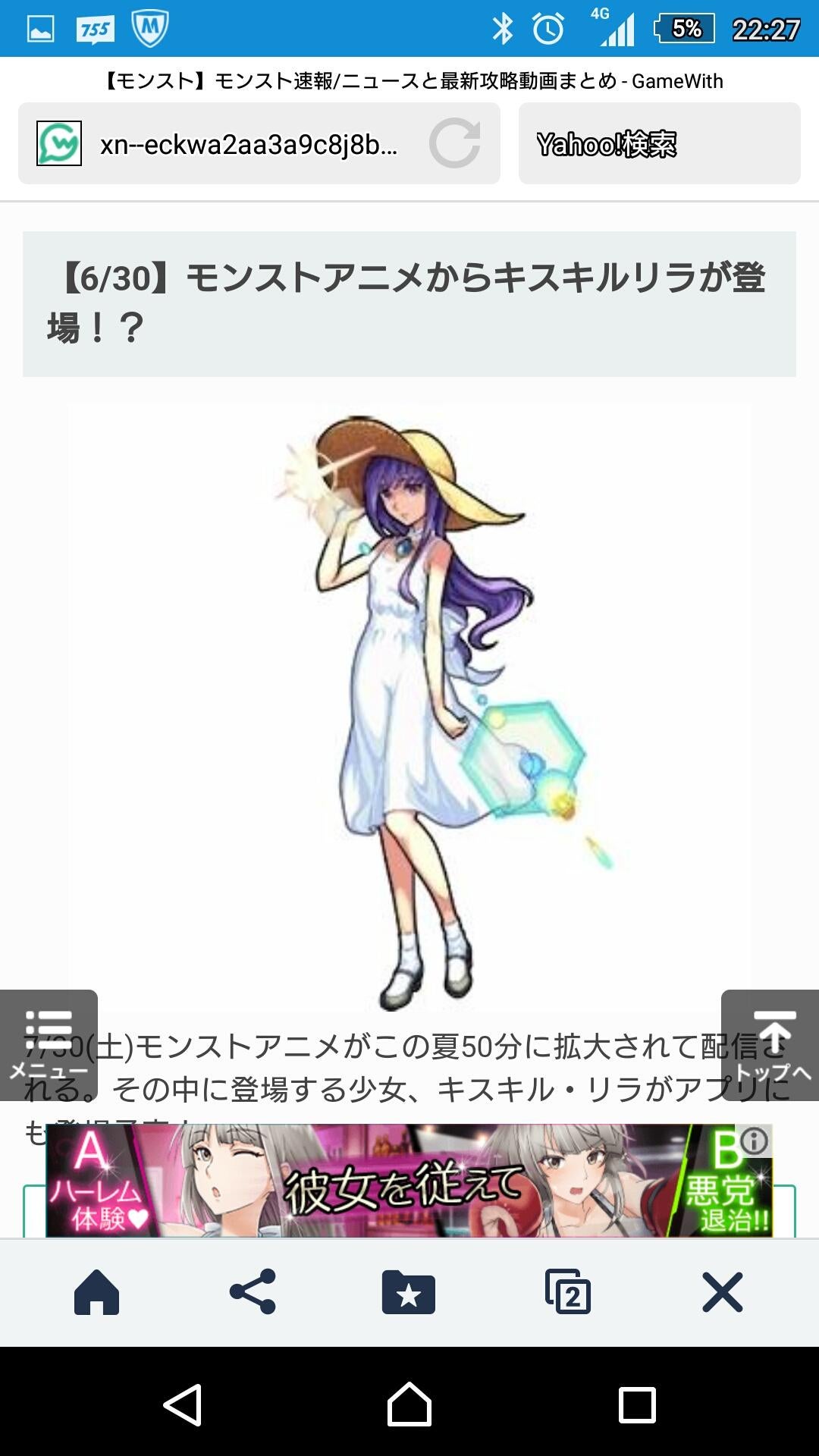The width and height of the screenshot is (819, 1456).
Task: Select the GameWith page title tab
Action: pos(409,82)
